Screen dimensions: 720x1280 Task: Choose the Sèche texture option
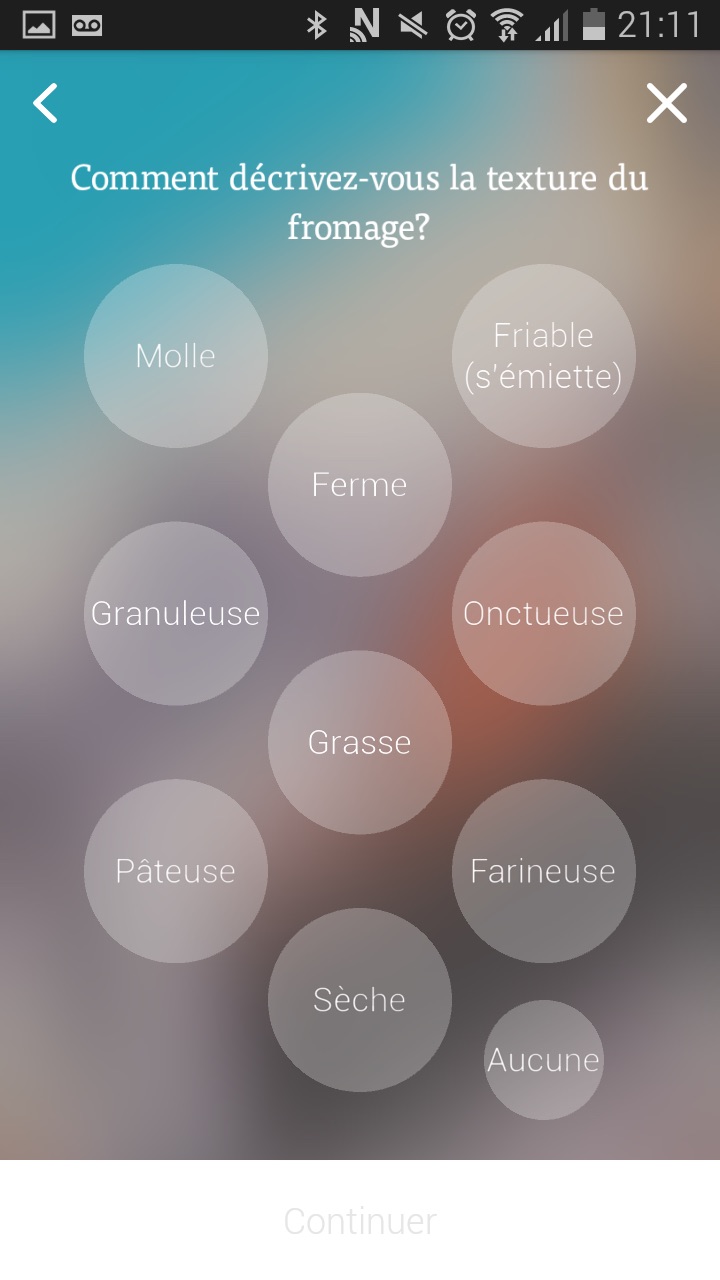point(360,1000)
